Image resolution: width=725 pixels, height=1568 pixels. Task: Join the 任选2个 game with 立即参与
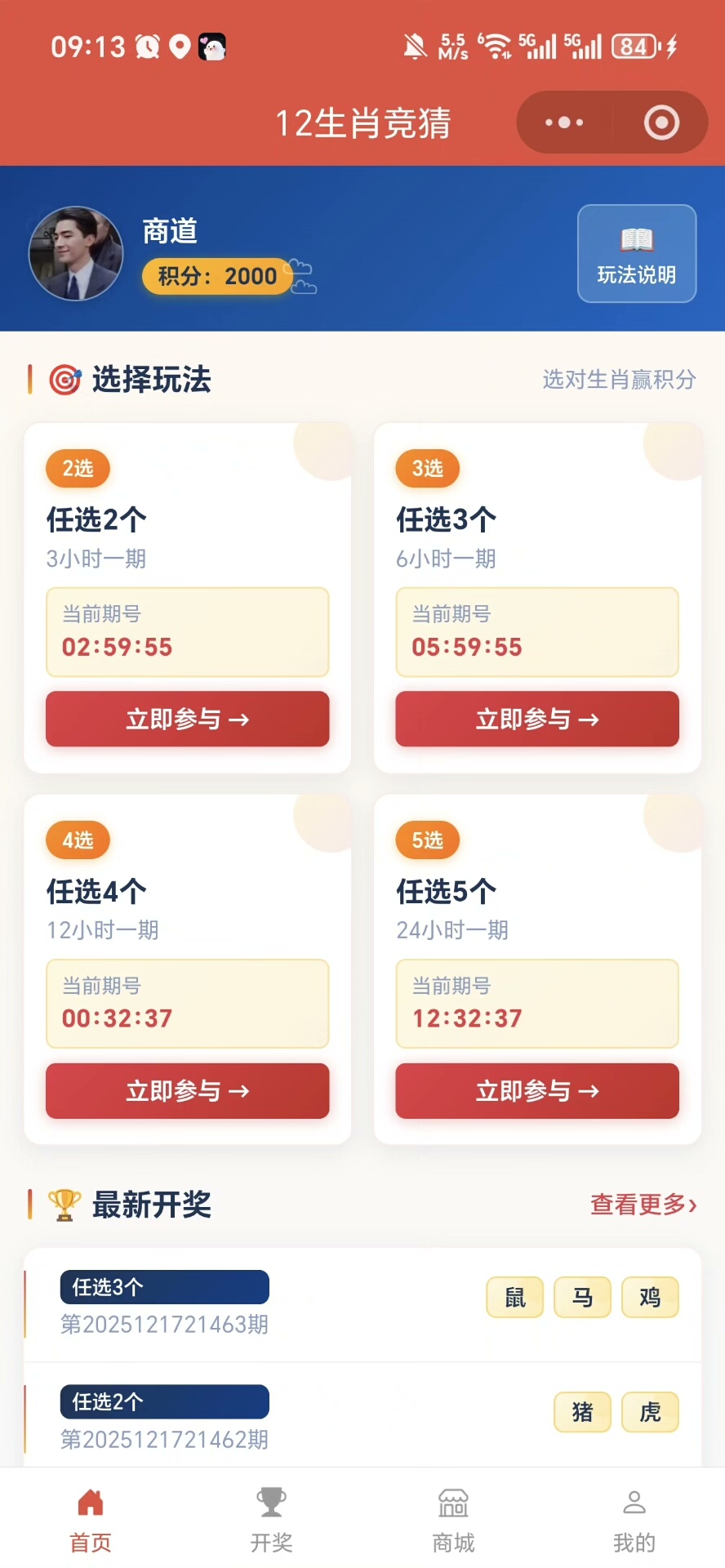click(187, 719)
